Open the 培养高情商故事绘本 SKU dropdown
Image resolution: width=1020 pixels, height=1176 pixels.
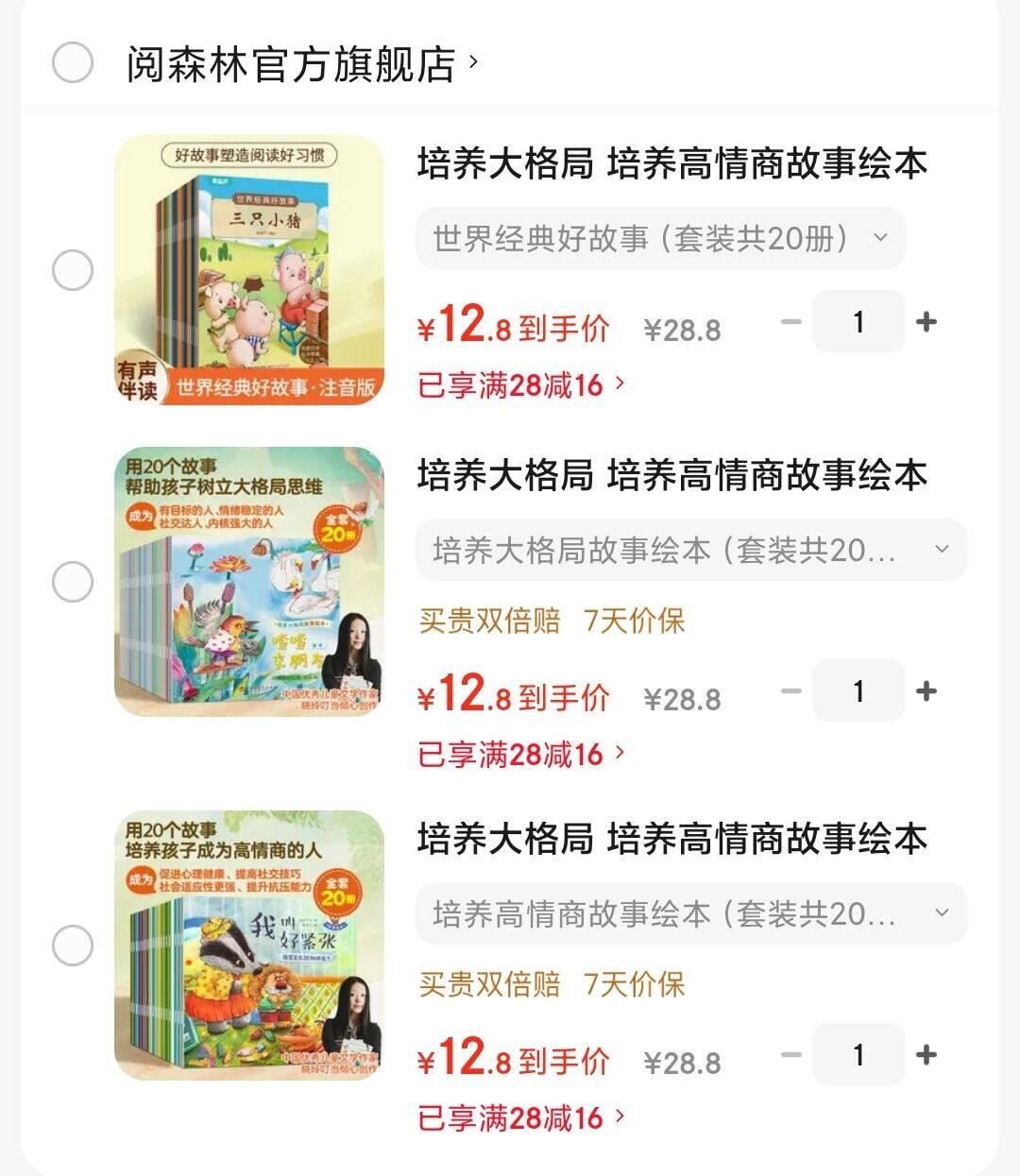pos(689,913)
